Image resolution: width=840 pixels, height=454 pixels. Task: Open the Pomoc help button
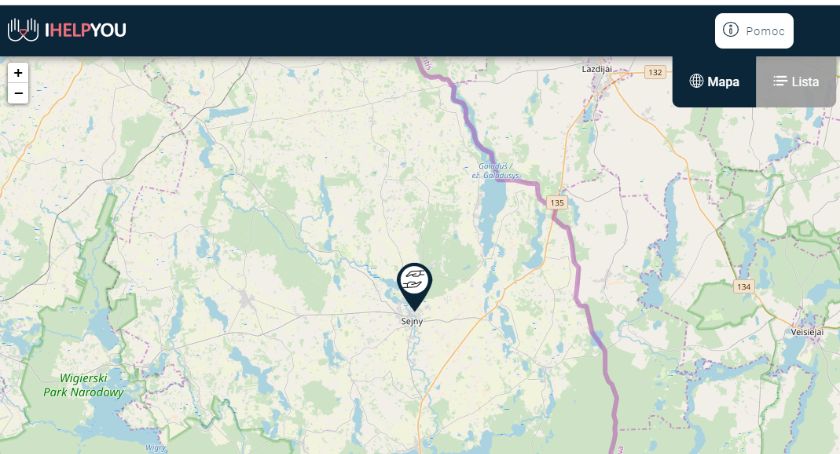(754, 31)
